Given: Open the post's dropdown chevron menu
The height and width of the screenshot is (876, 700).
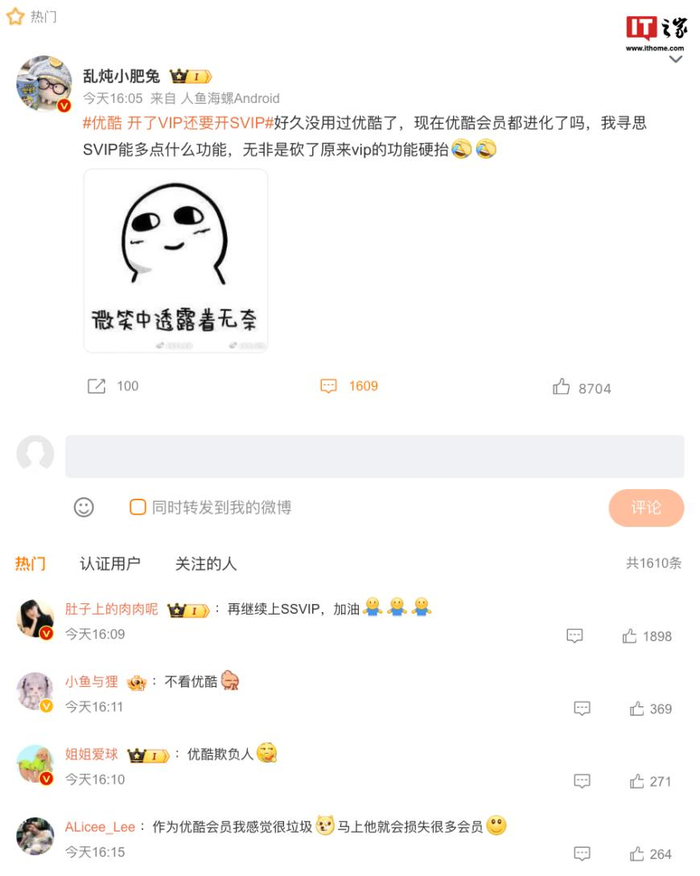Looking at the screenshot, I should click(675, 59).
